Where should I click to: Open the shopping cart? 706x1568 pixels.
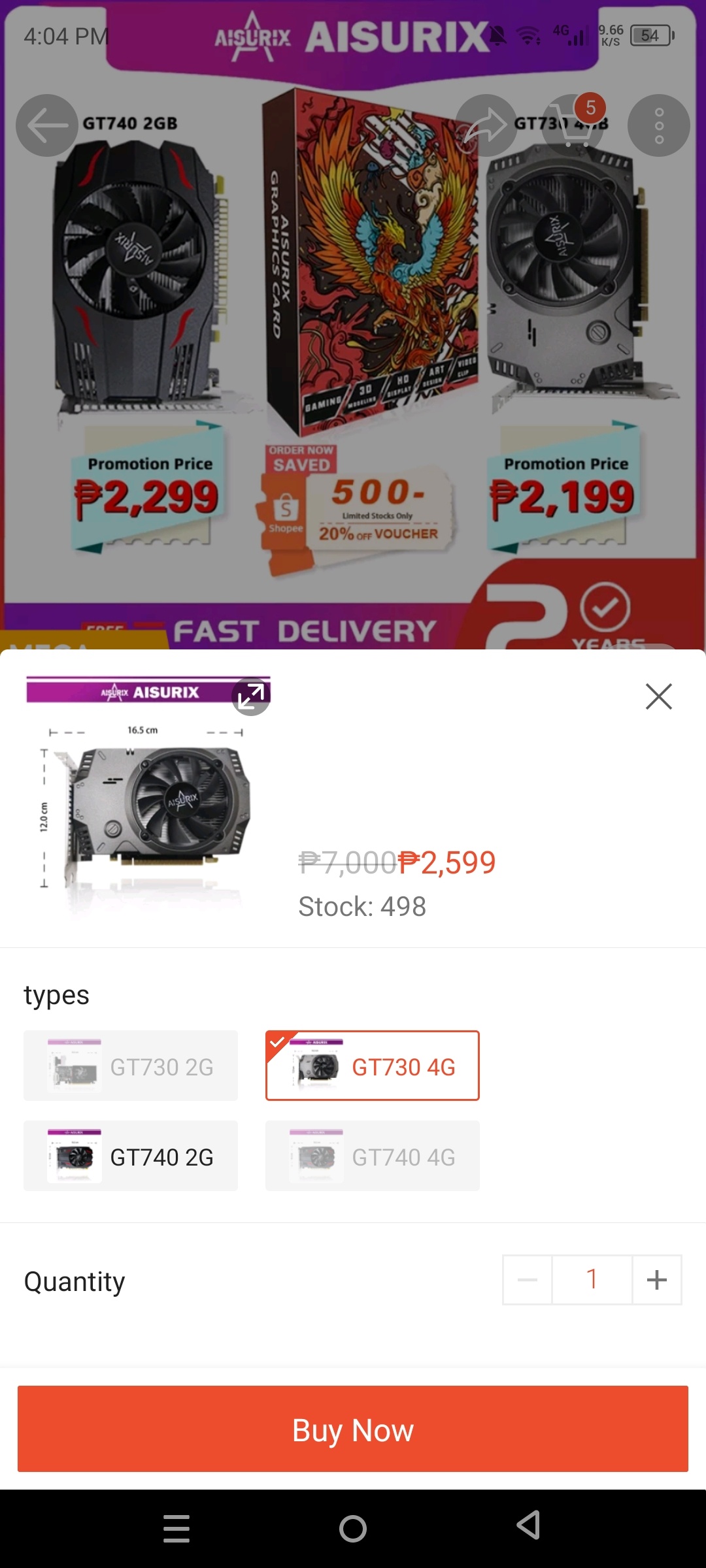coord(573,125)
